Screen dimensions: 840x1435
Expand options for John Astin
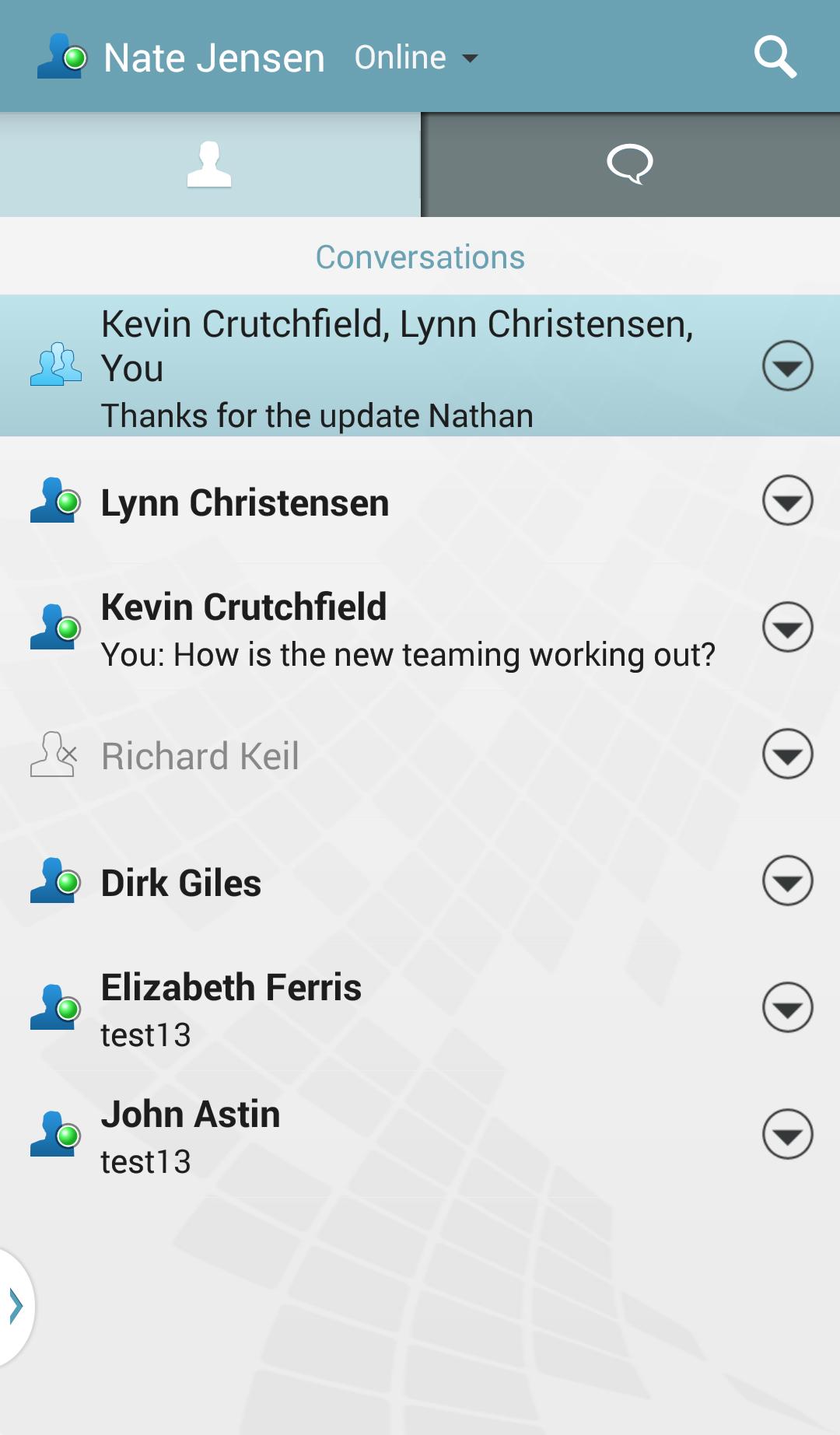787,1134
